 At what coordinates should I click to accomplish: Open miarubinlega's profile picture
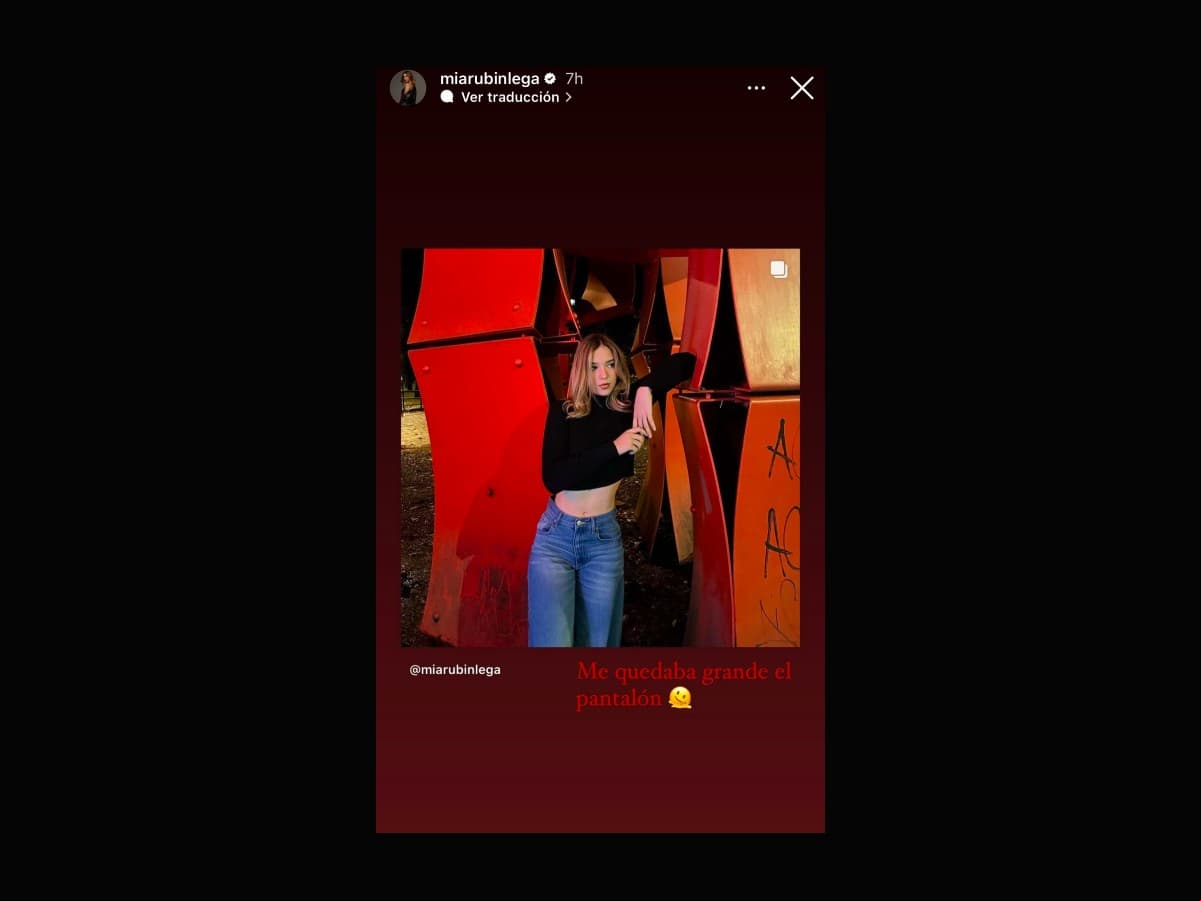click(408, 88)
